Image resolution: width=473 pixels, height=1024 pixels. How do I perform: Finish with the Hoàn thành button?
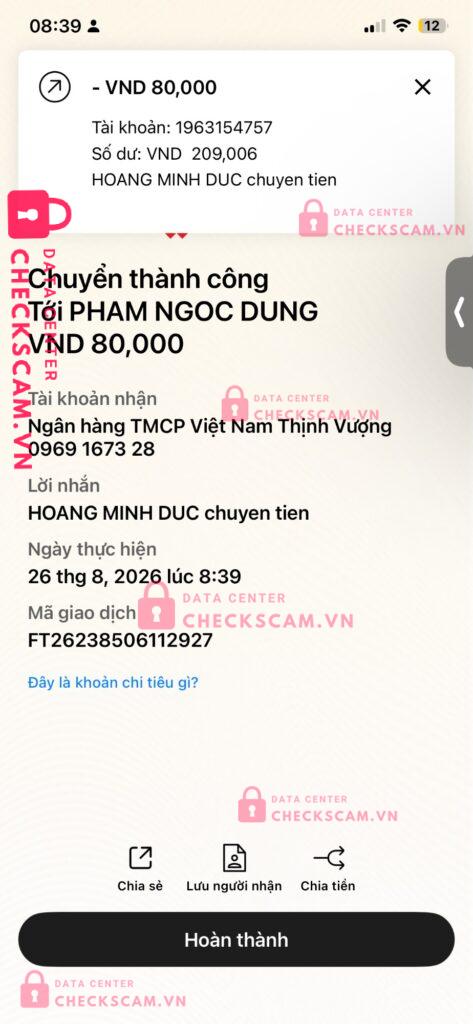point(236,940)
